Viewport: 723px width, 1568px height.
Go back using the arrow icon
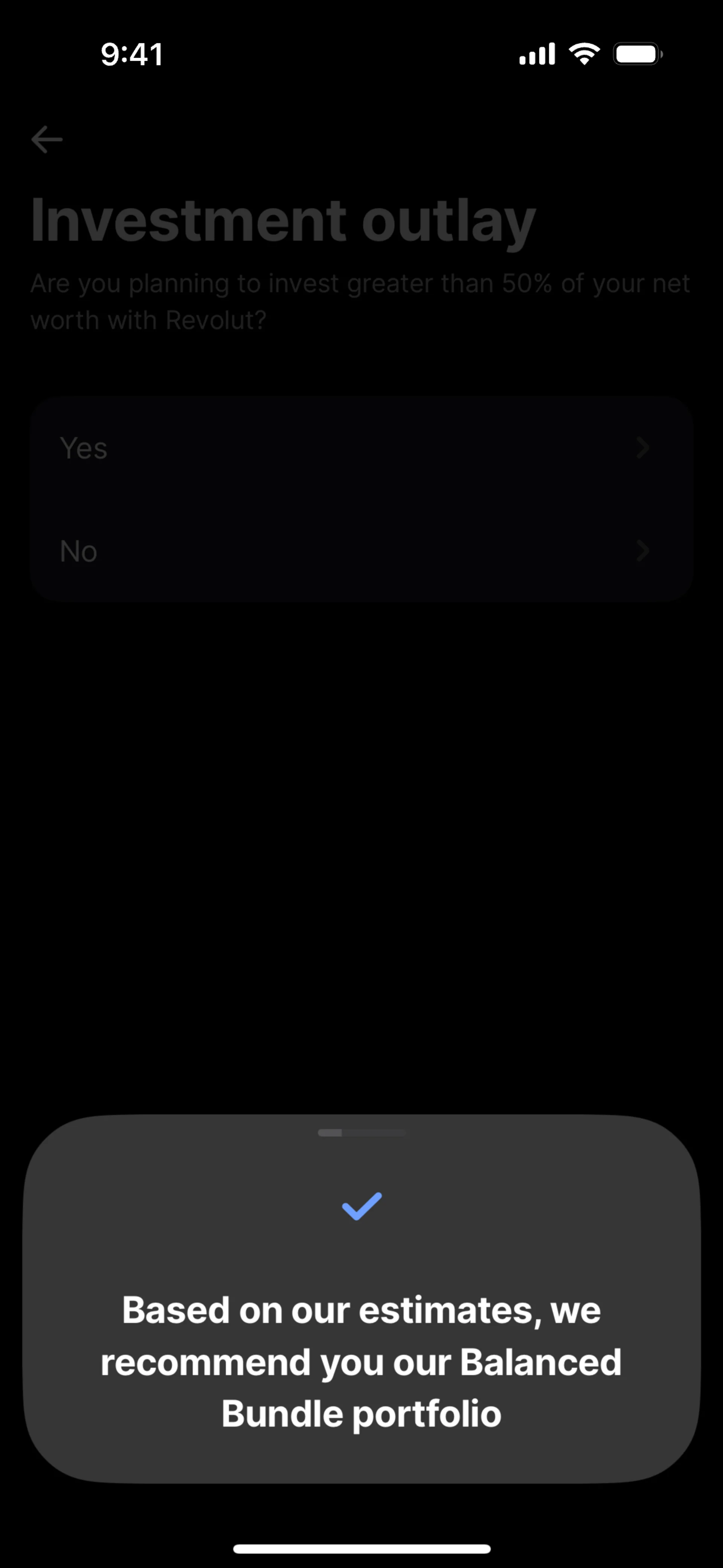click(47, 139)
